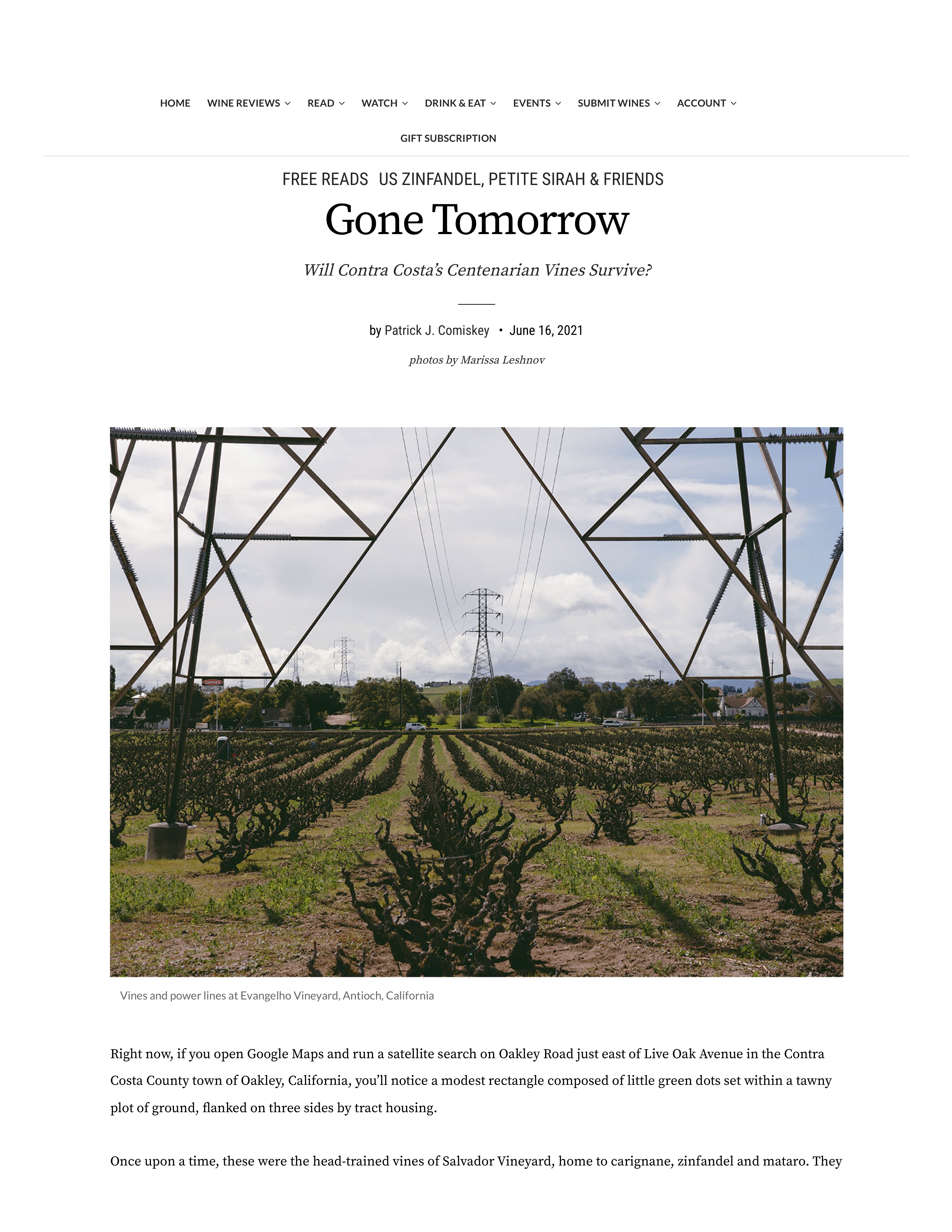952x1232 pixels.
Task: Open the Submit Wines menu
Action: point(618,103)
